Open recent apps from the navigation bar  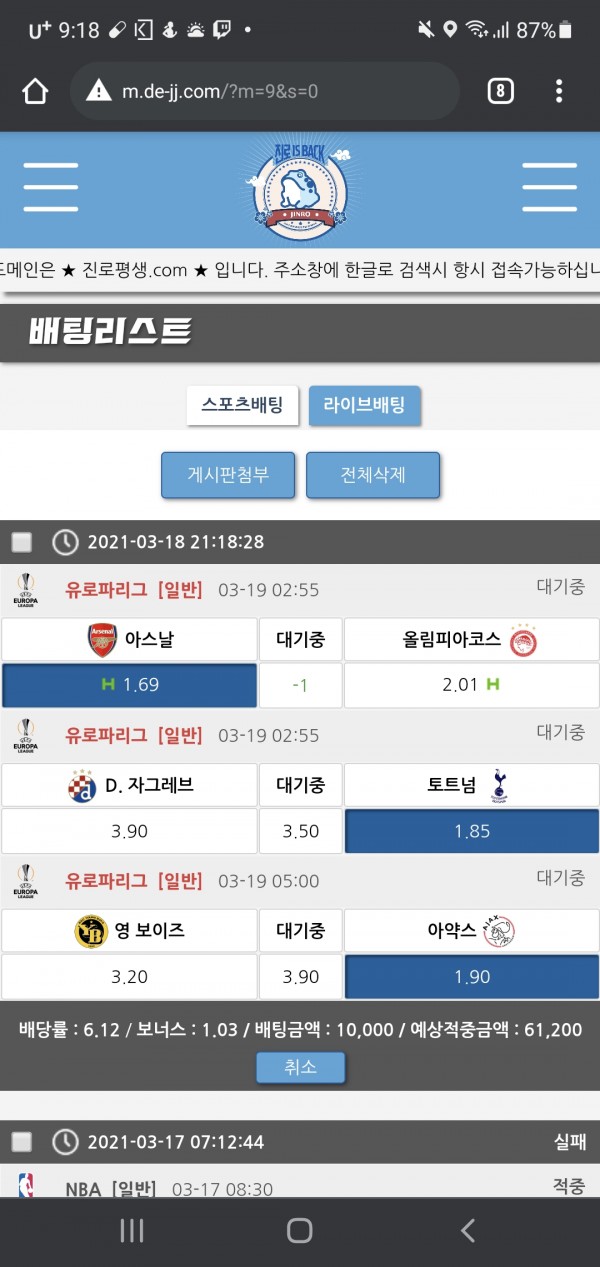pyautogui.click(x=132, y=1230)
